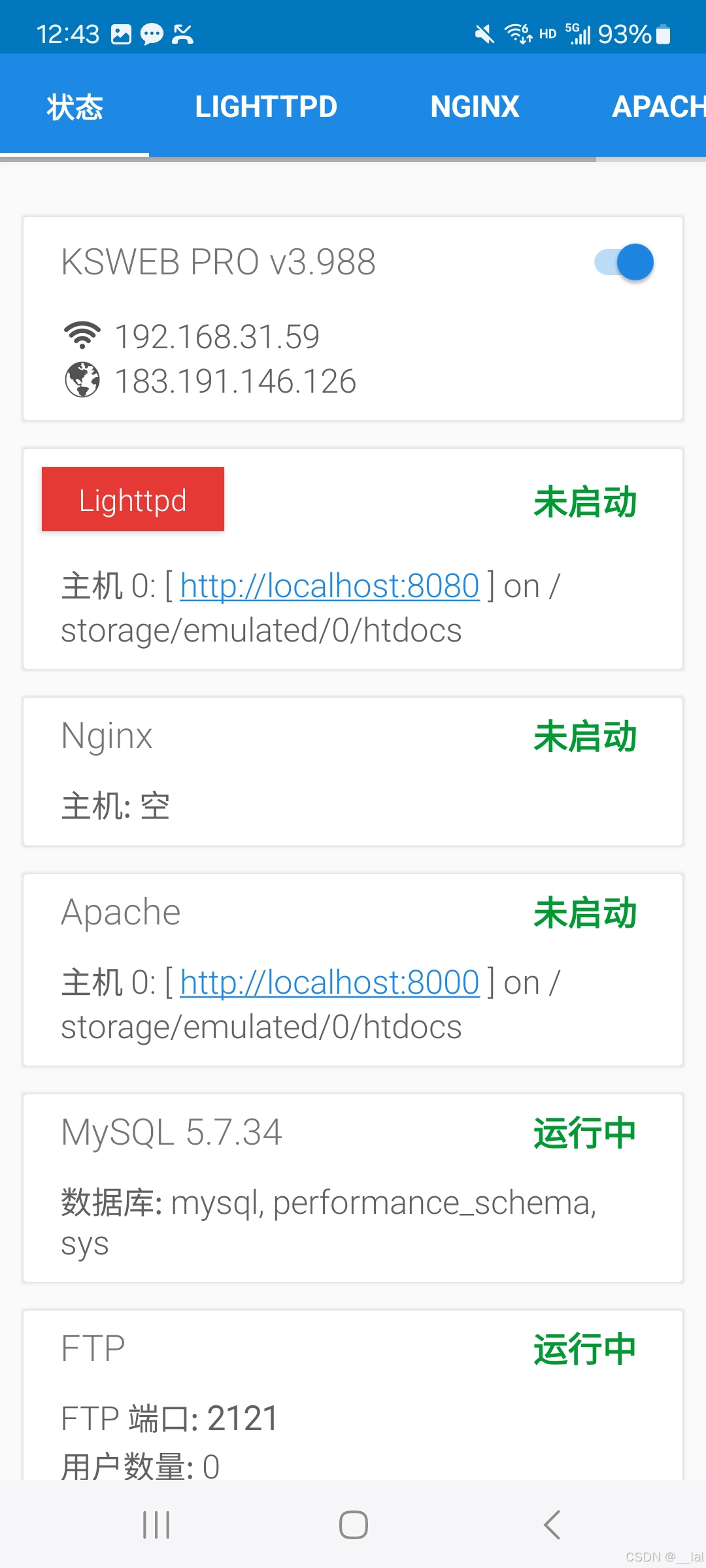706x1568 pixels.
Task: Go back using the system back button
Action: click(x=552, y=1525)
